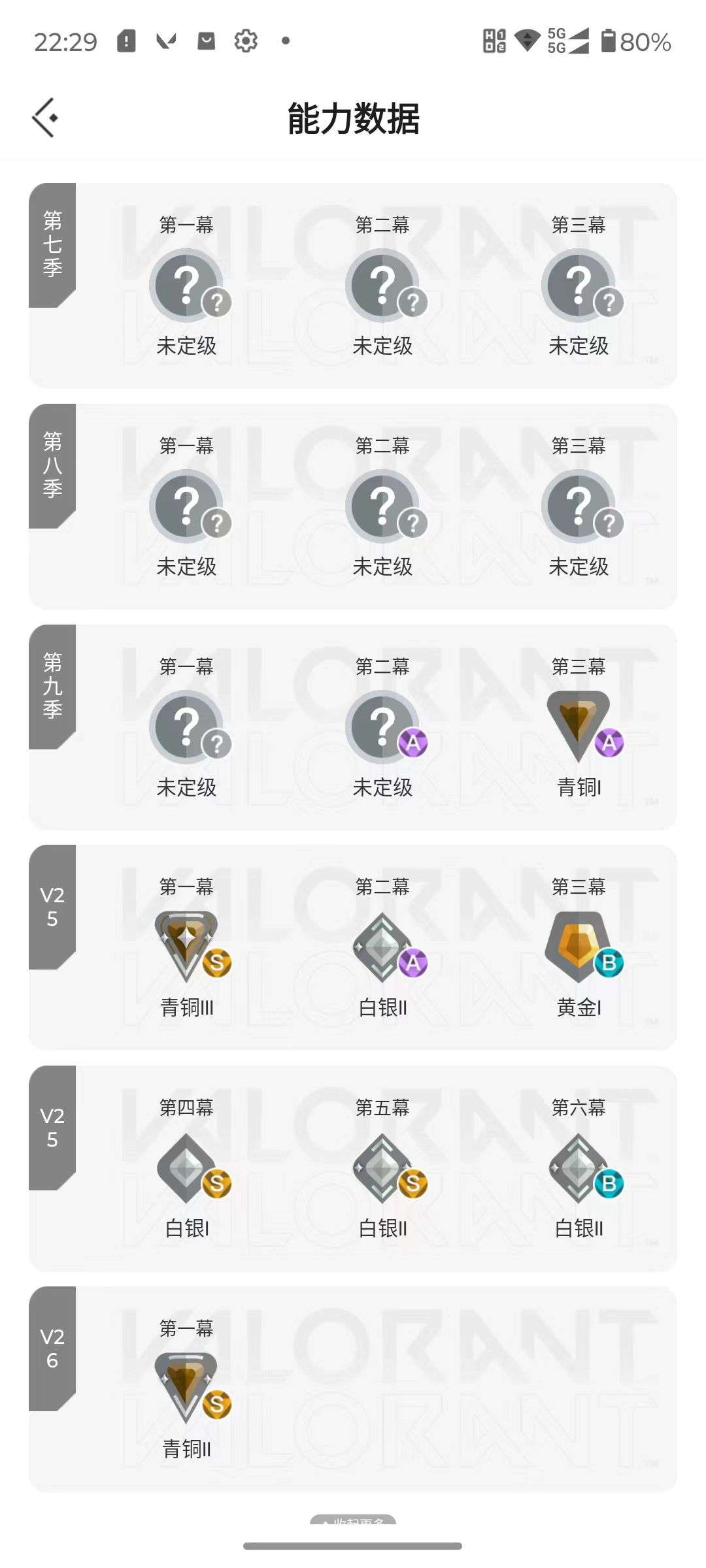Screen dimensions: 706x1568
Task: Tap the 80% battery indicator
Action: tap(644, 41)
